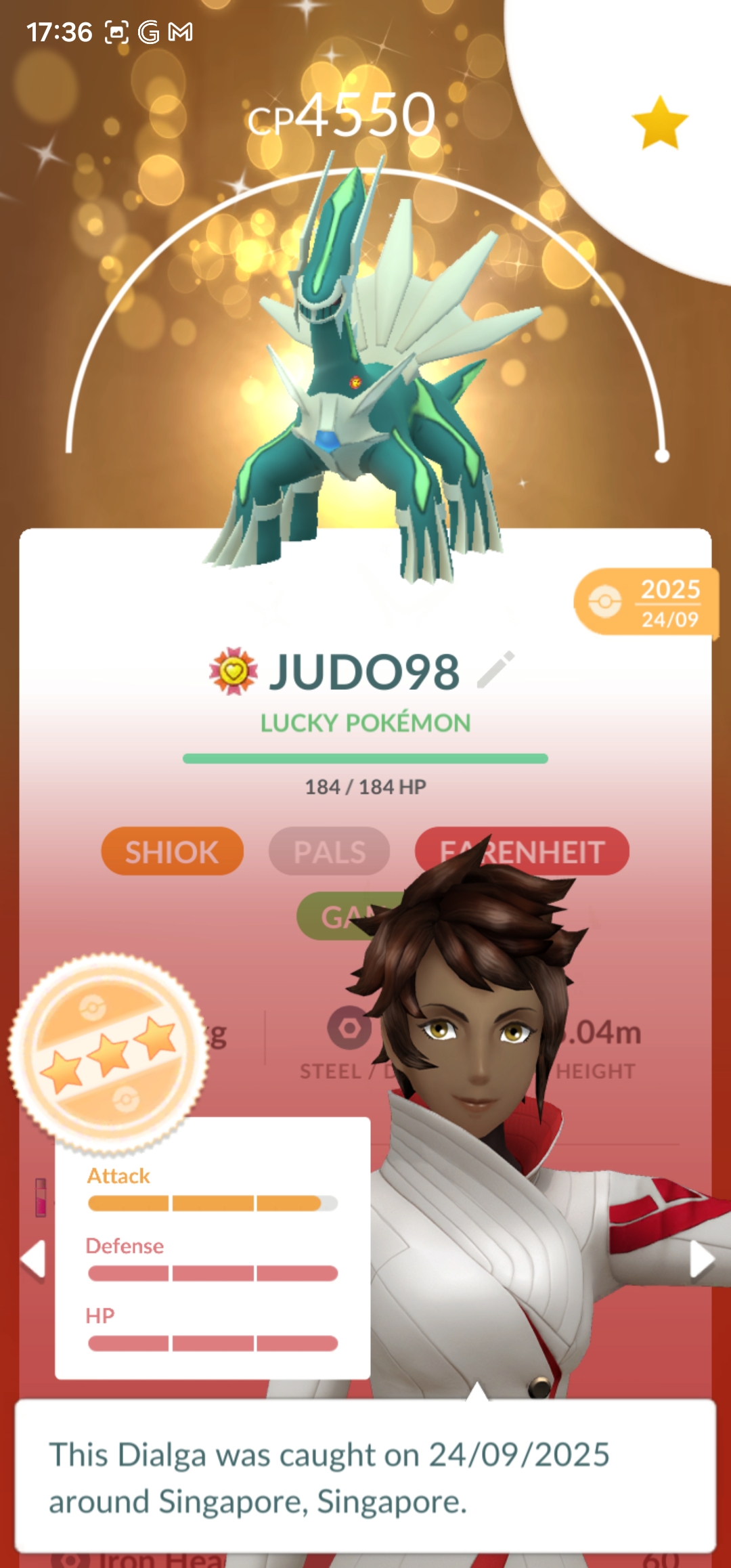Select the PALS tag chip
This screenshot has height=1568, width=731.
(329, 851)
